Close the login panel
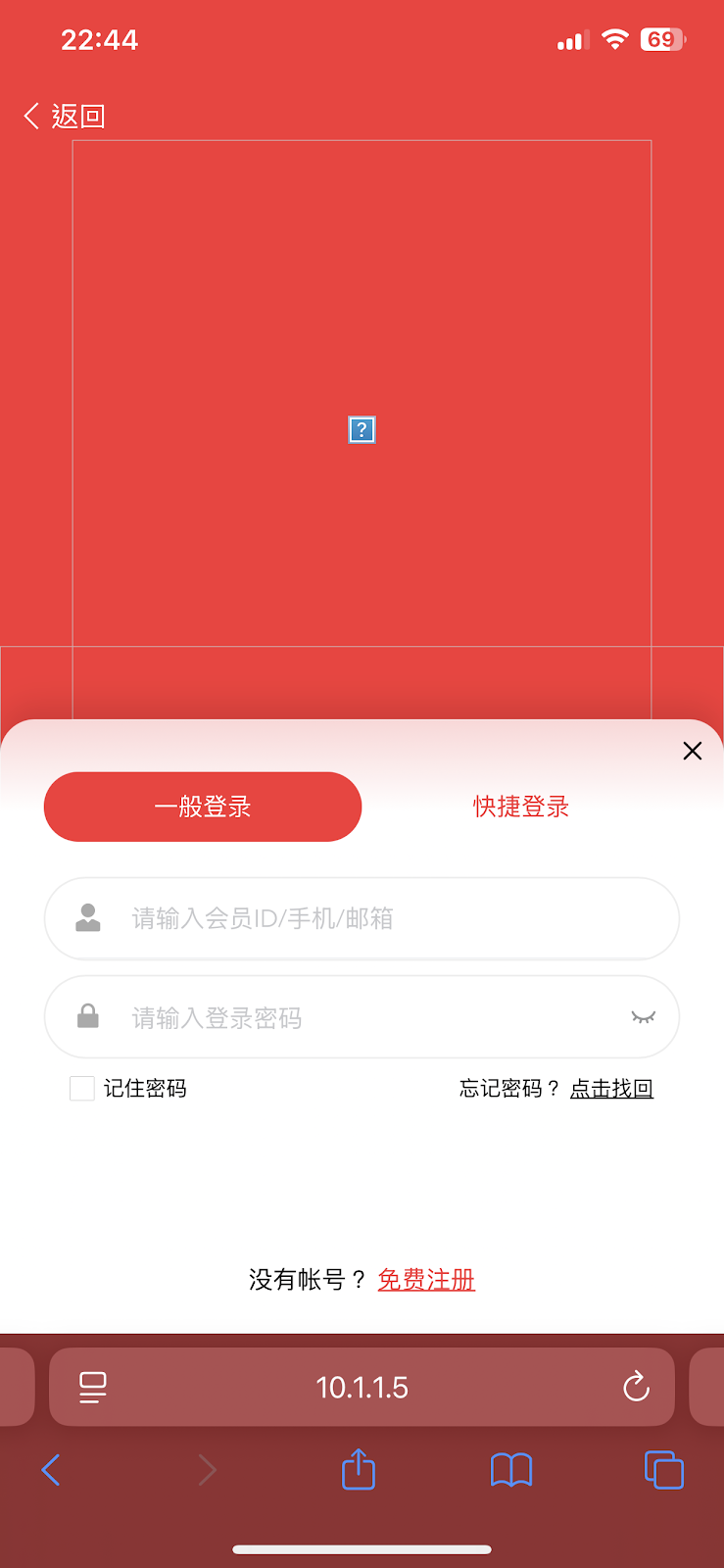This screenshot has width=724, height=1568. (x=692, y=751)
